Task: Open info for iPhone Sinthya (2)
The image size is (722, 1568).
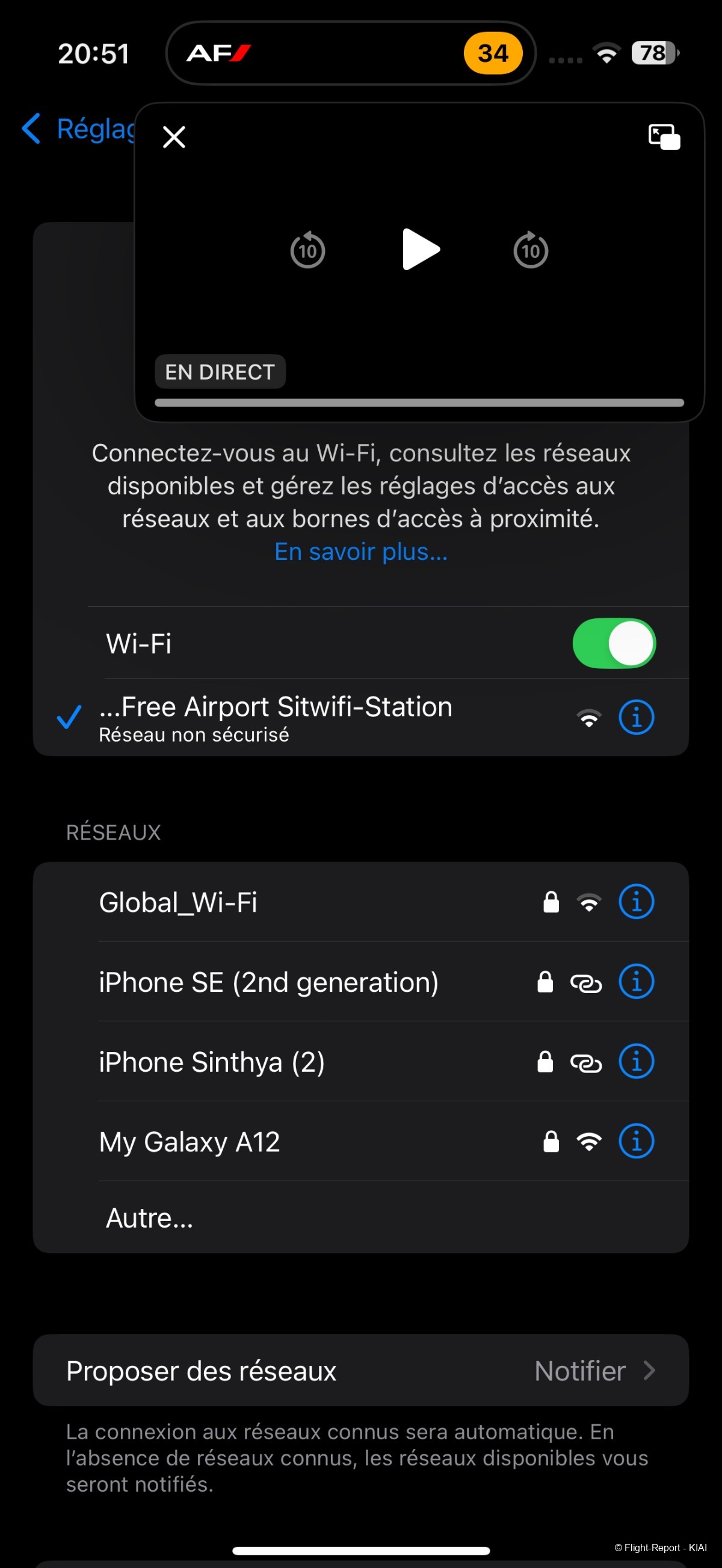Action: 636,1061
